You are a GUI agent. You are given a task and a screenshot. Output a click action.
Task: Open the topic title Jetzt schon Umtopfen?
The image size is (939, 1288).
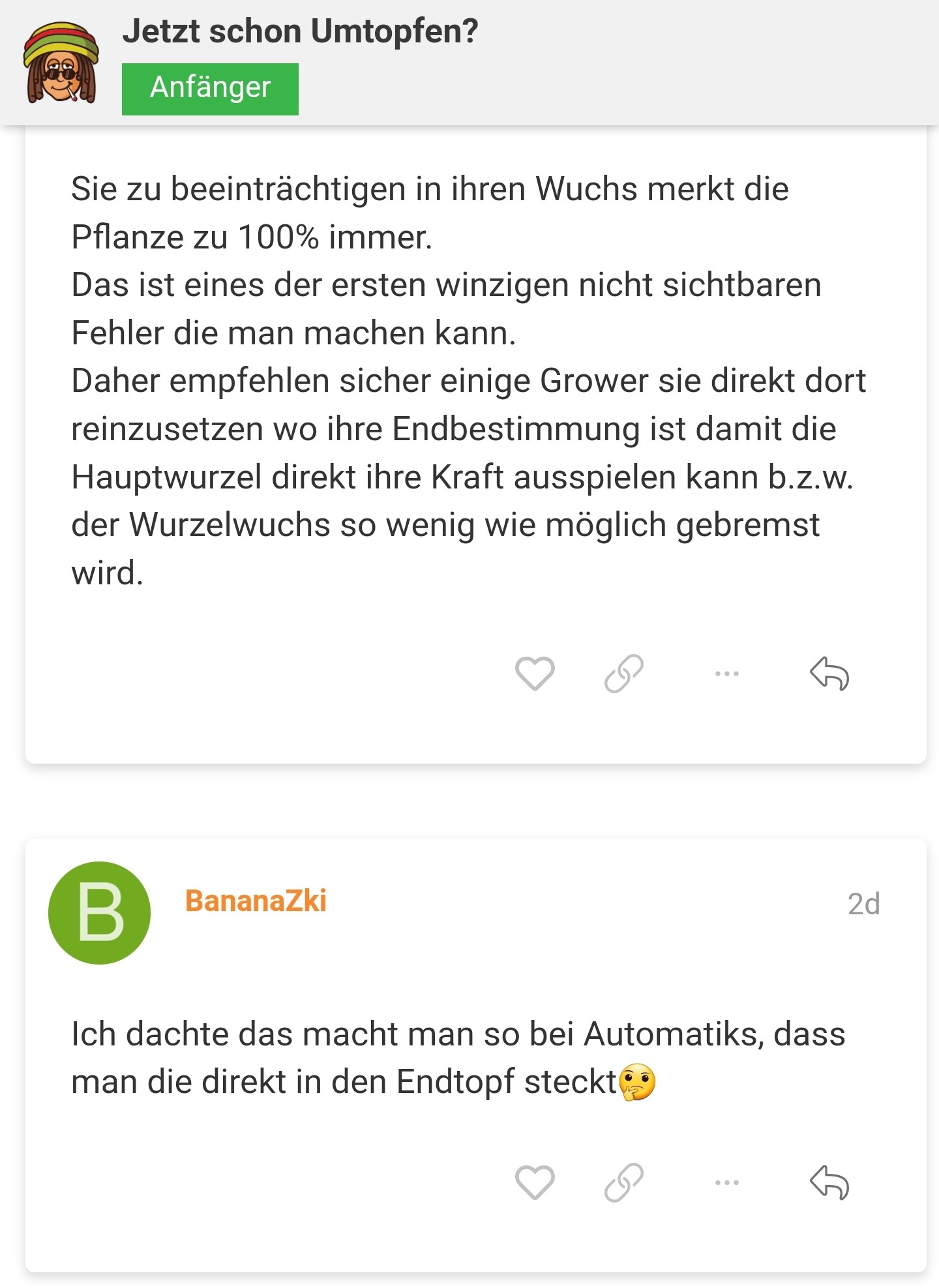(300, 31)
